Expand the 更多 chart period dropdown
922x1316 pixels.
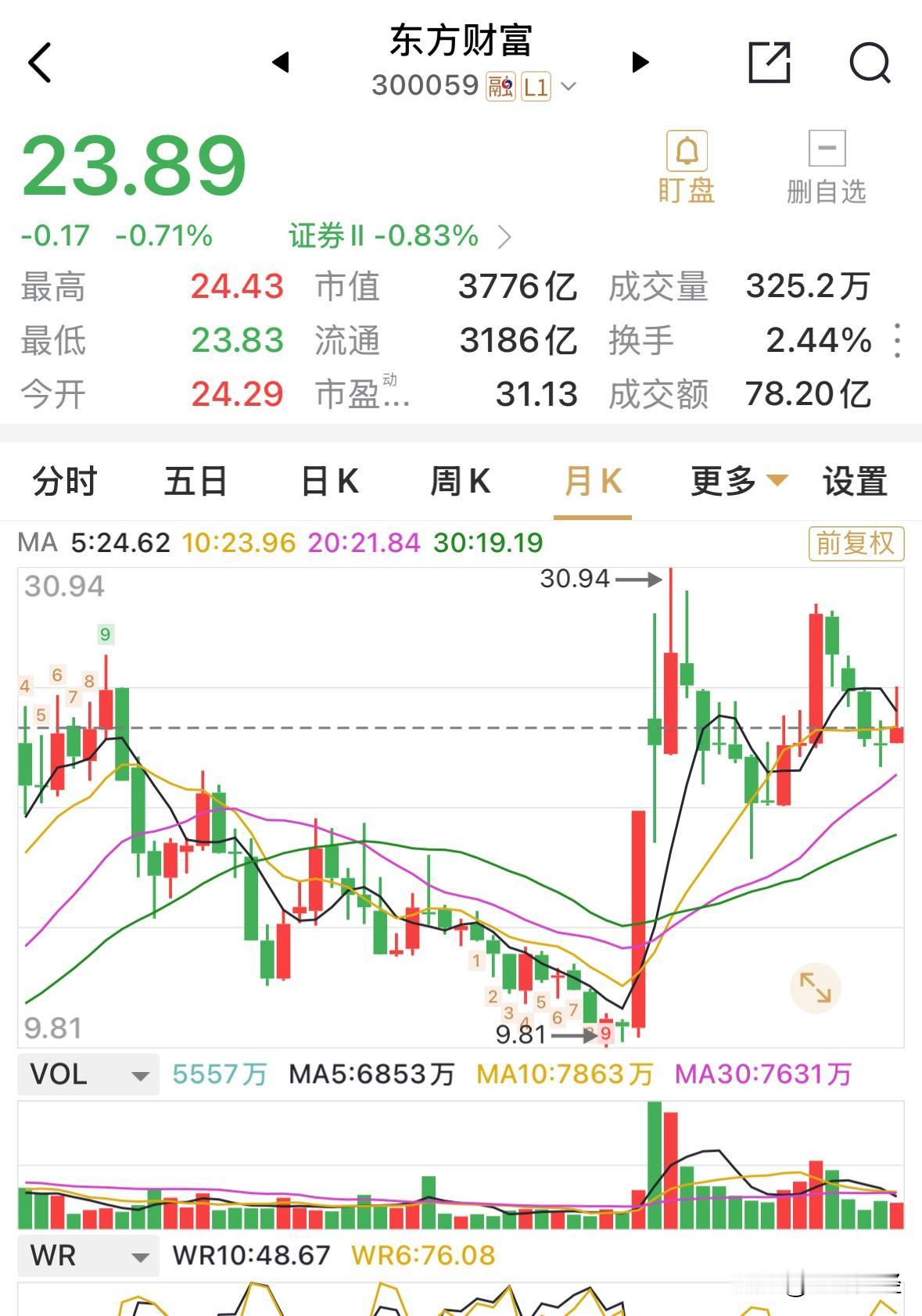(x=734, y=481)
